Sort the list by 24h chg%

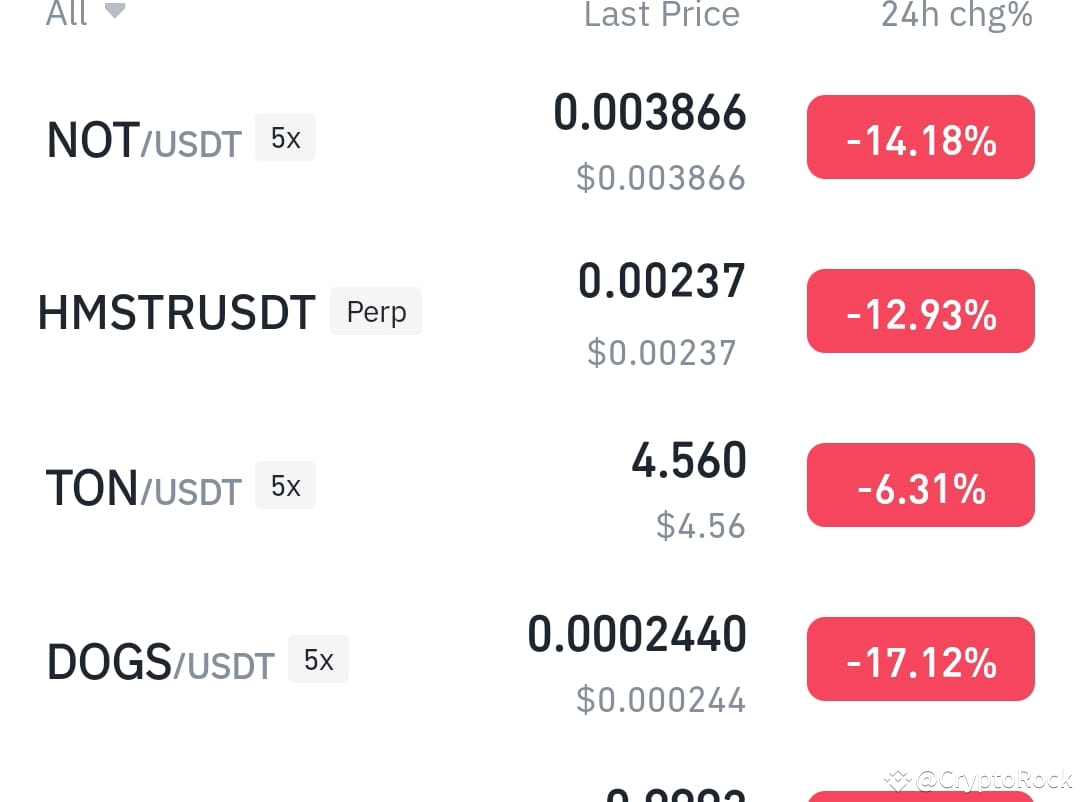(957, 14)
